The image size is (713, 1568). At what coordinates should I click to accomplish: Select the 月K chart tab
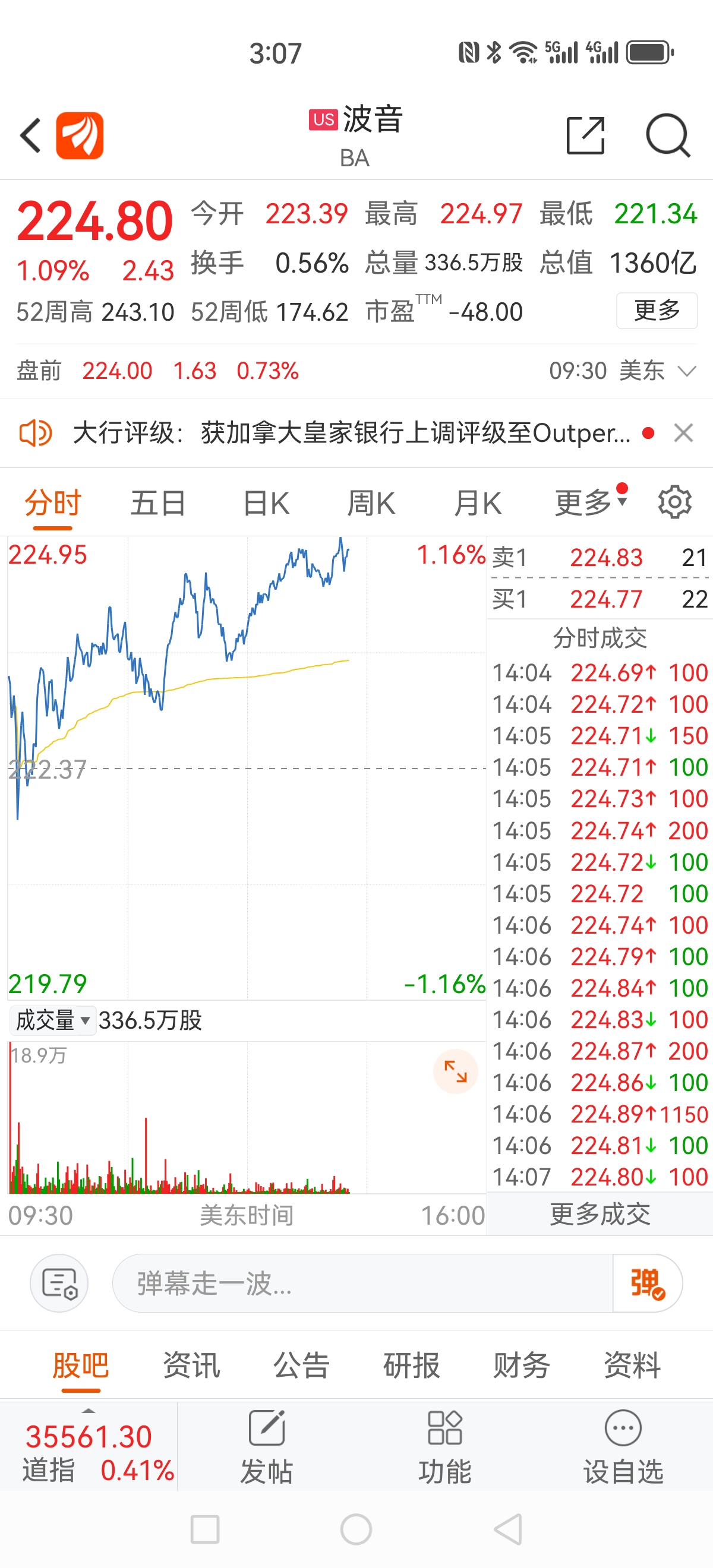[x=478, y=504]
